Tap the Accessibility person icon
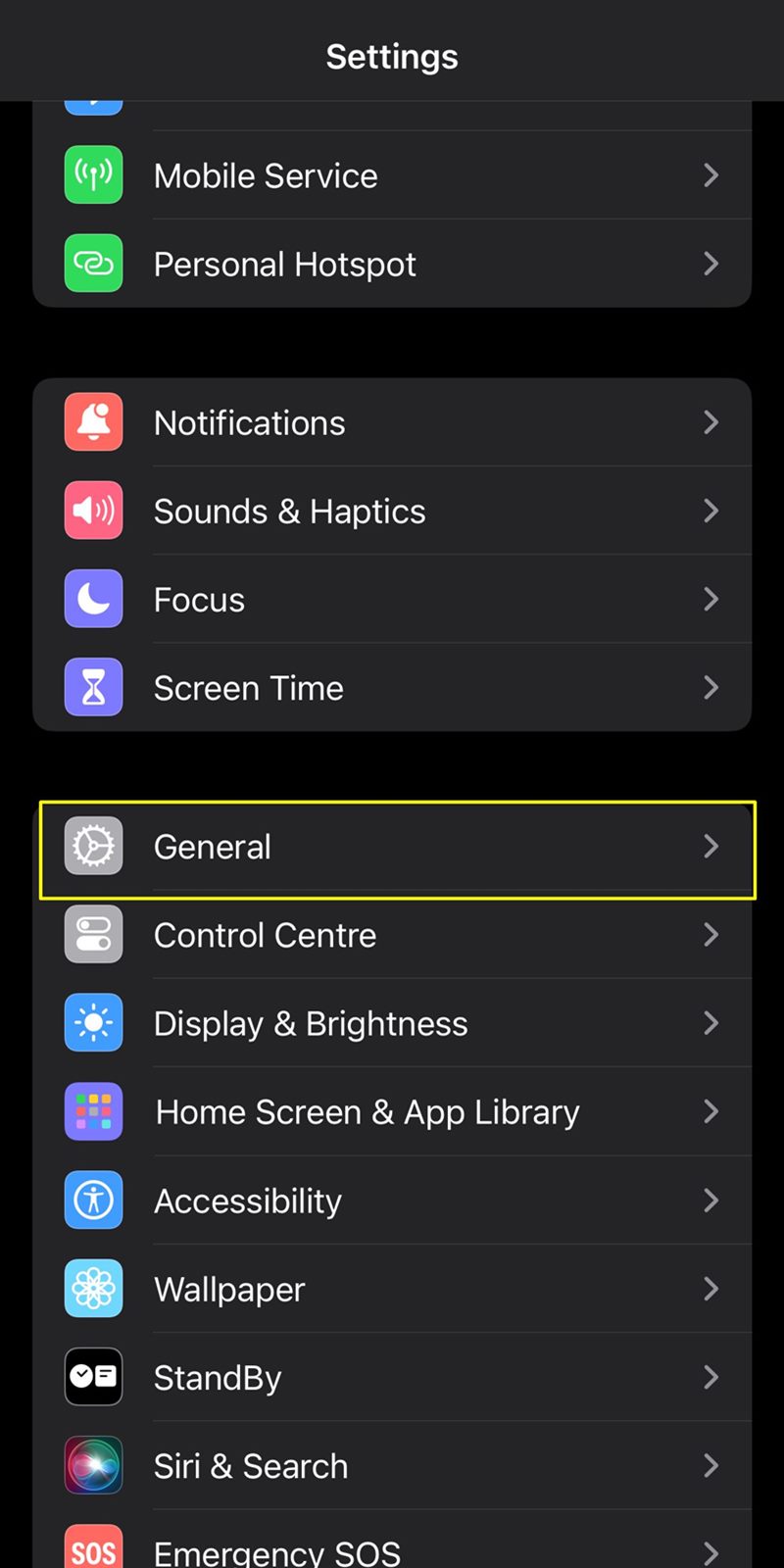Image resolution: width=784 pixels, height=1568 pixels. [x=93, y=1200]
